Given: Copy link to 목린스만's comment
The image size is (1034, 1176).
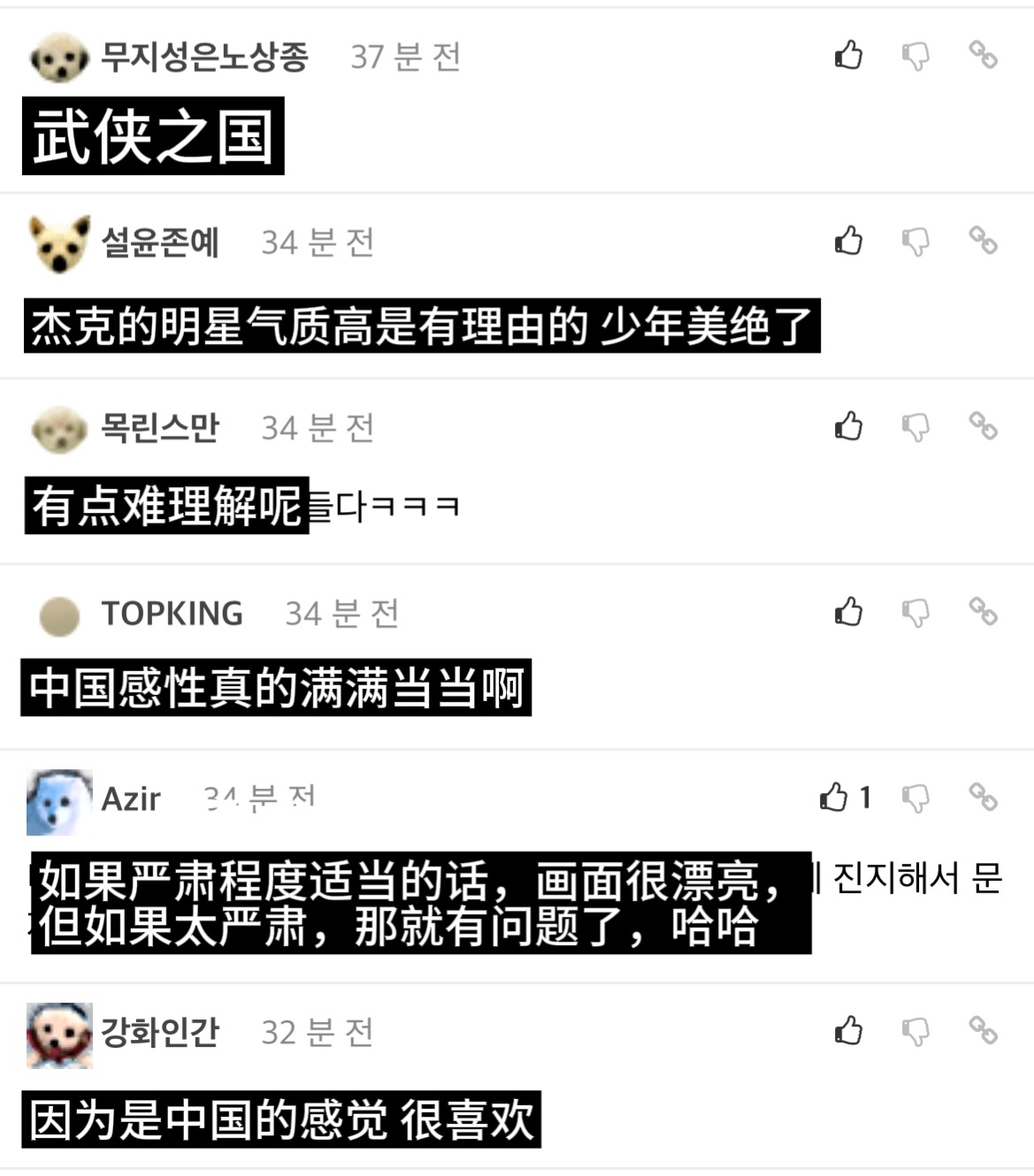Looking at the screenshot, I should pyautogui.click(x=983, y=426).
